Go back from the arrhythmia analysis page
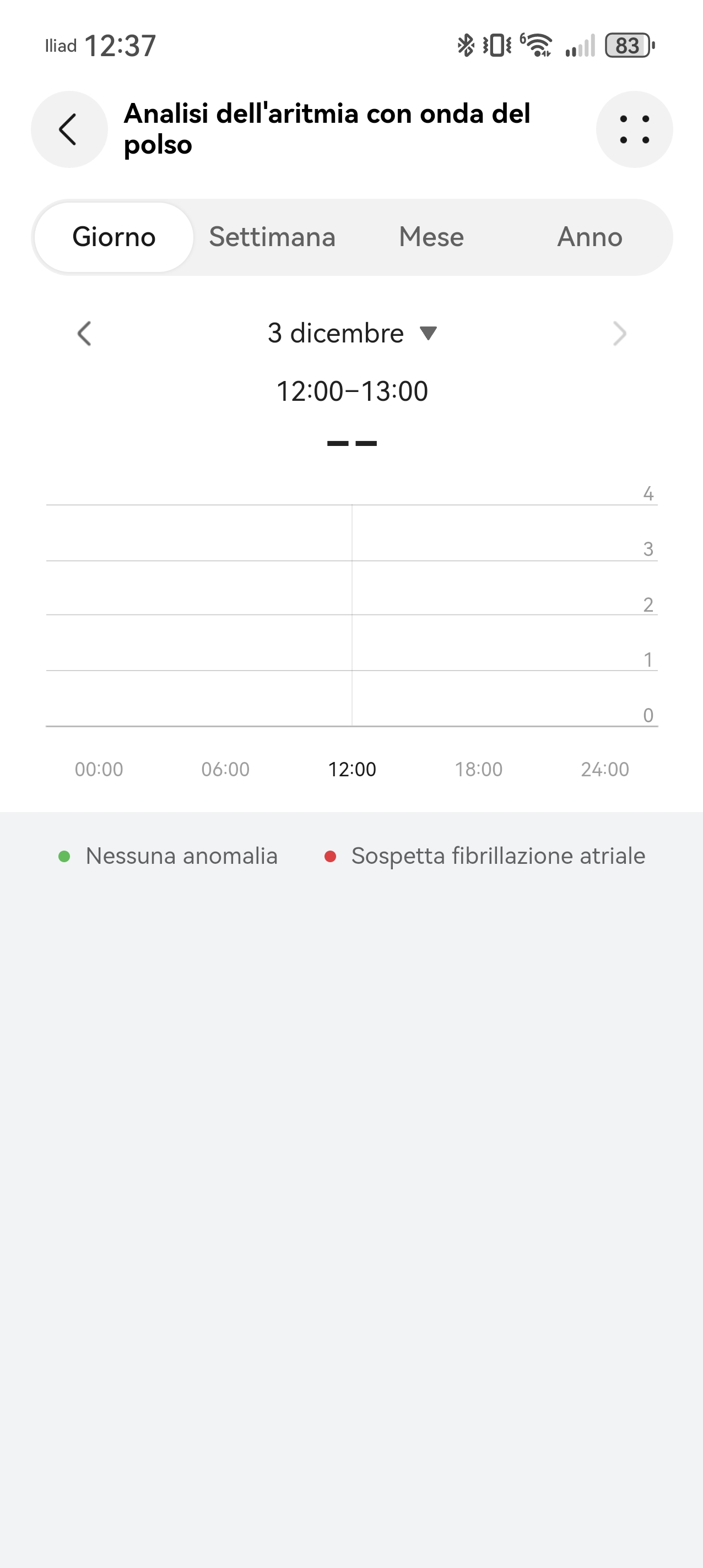Viewport: 703px width, 1568px height. click(69, 129)
